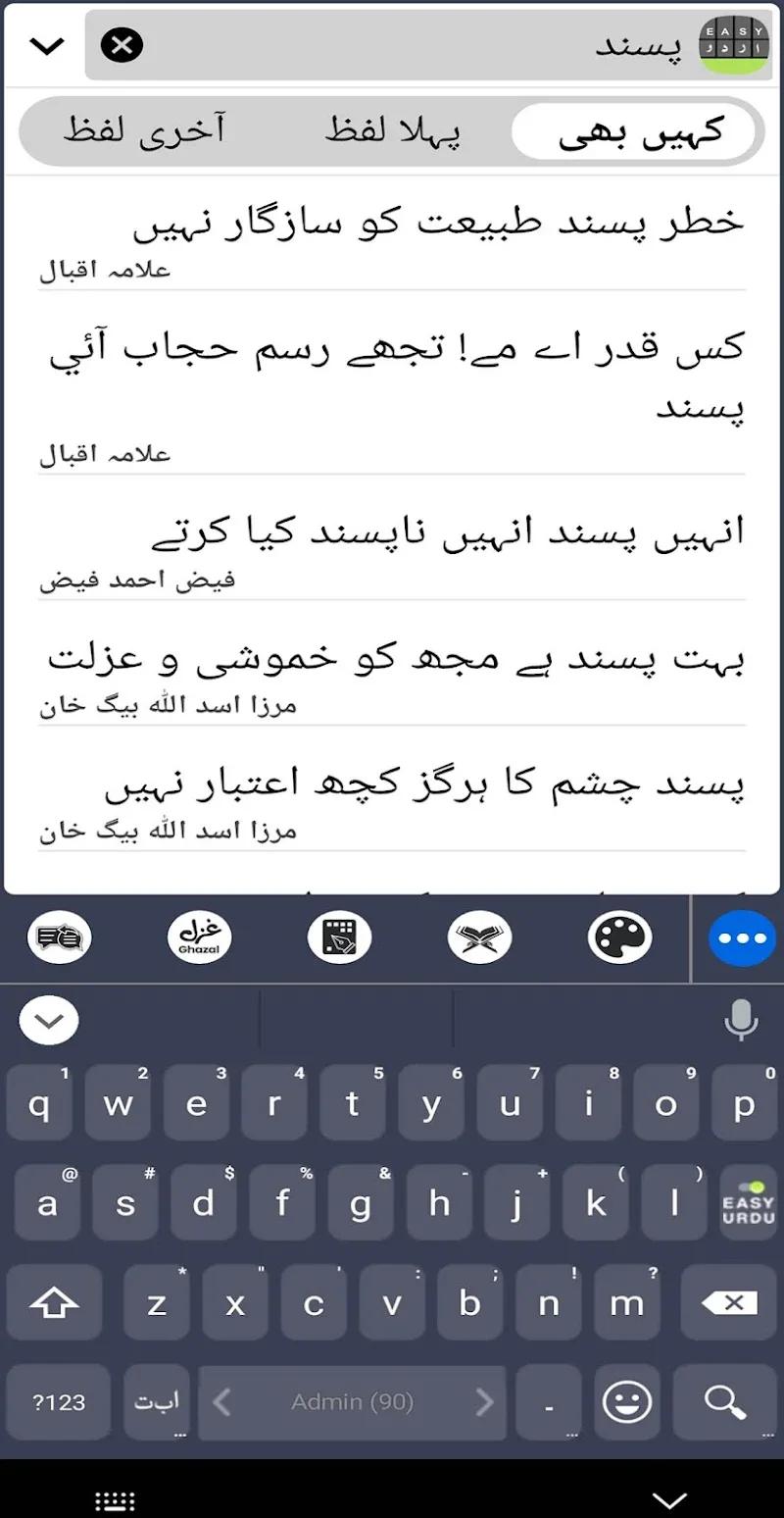Screen dimensions: 784x1518
Task: Open the blue more-options icon
Action: point(741,937)
